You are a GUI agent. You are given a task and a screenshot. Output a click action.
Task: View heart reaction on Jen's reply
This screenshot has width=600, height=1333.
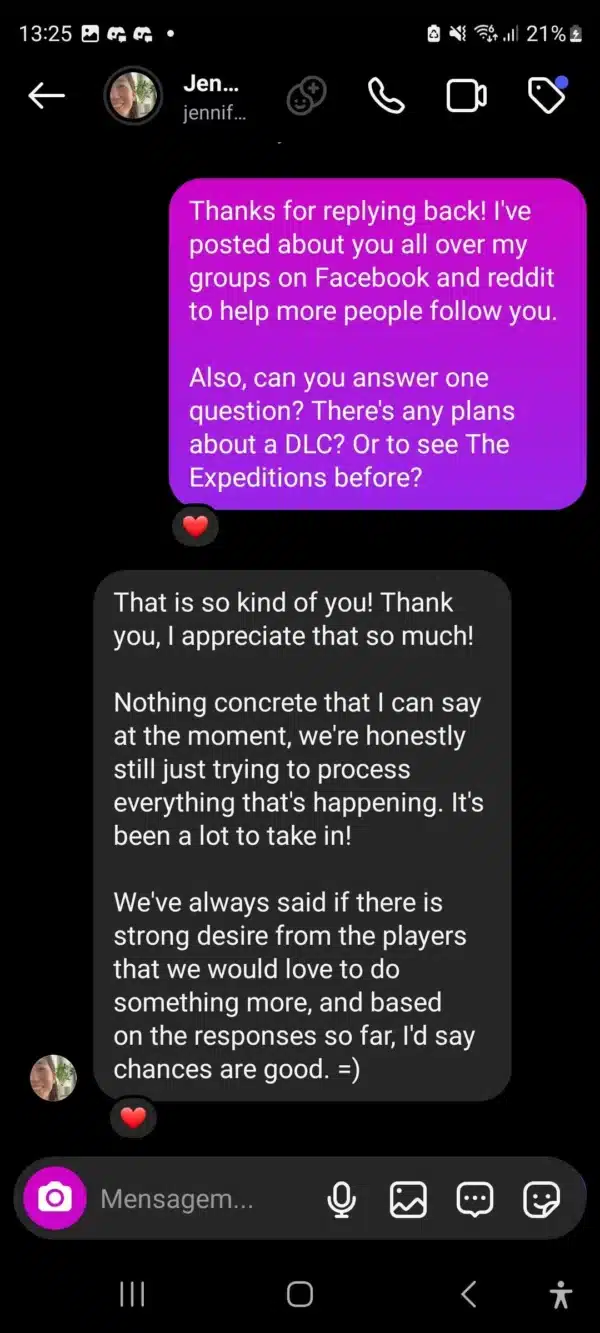point(133,1117)
